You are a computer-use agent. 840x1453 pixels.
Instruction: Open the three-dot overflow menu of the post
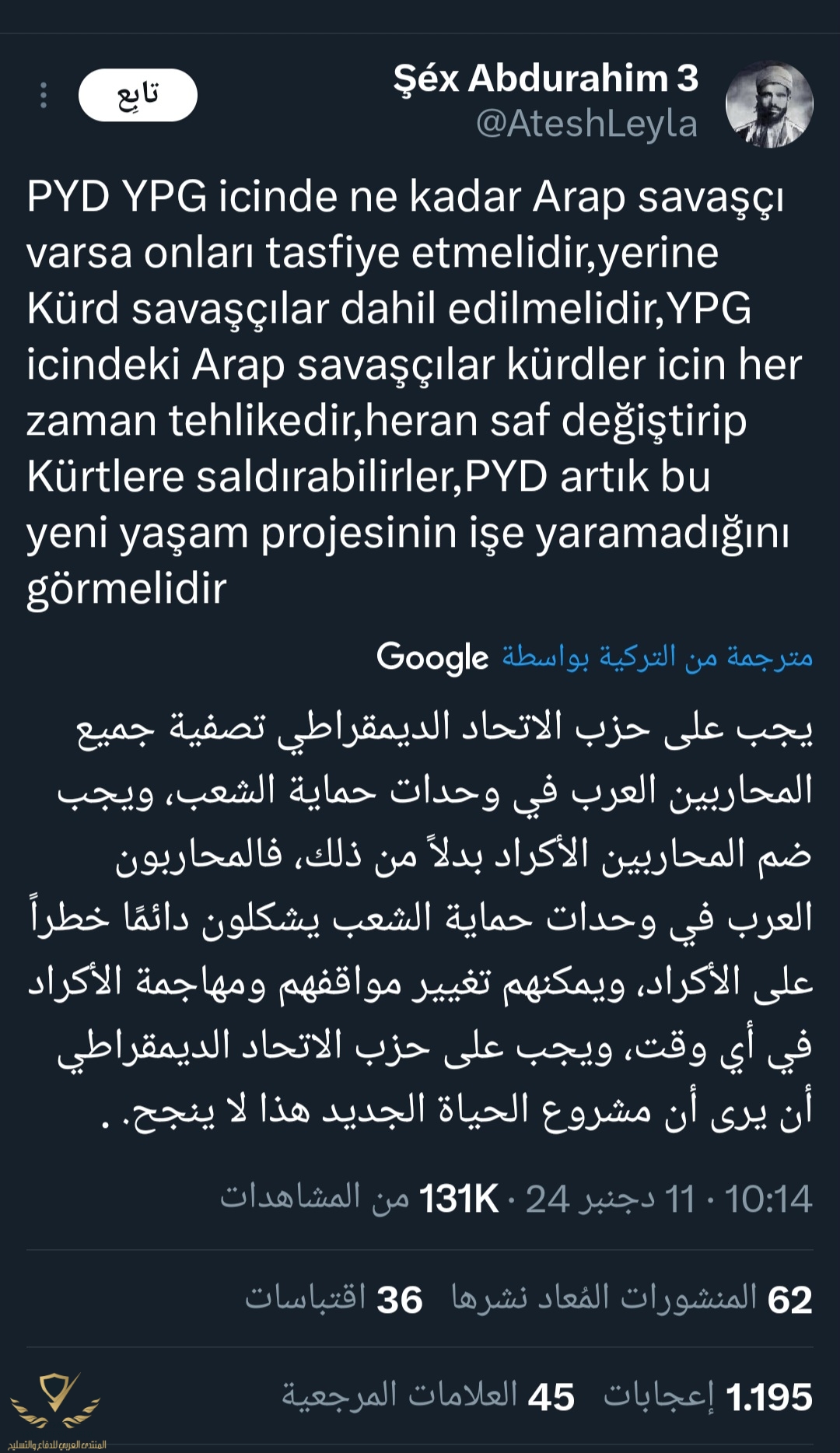point(44,95)
